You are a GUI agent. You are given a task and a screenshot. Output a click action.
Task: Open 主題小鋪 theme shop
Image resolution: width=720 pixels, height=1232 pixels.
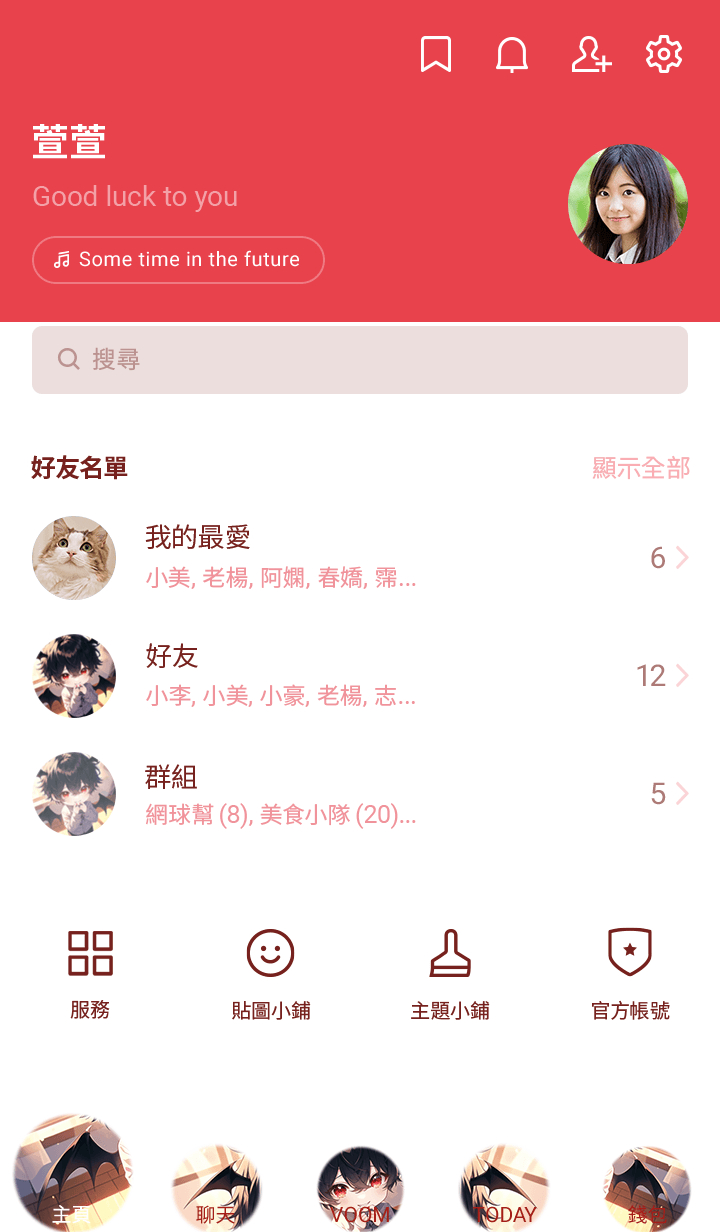point(450,972)
